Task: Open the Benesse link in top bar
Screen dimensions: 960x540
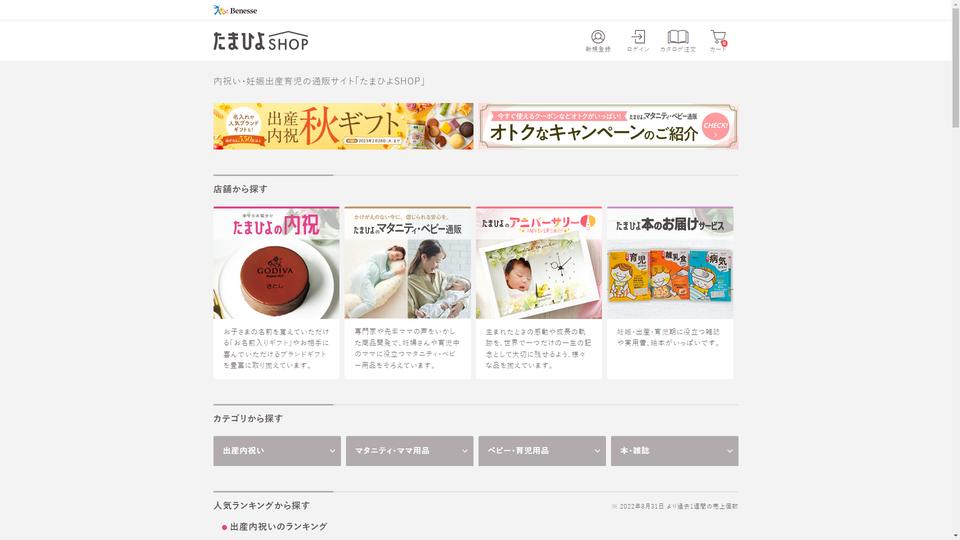Action: [x=236, y=10]
